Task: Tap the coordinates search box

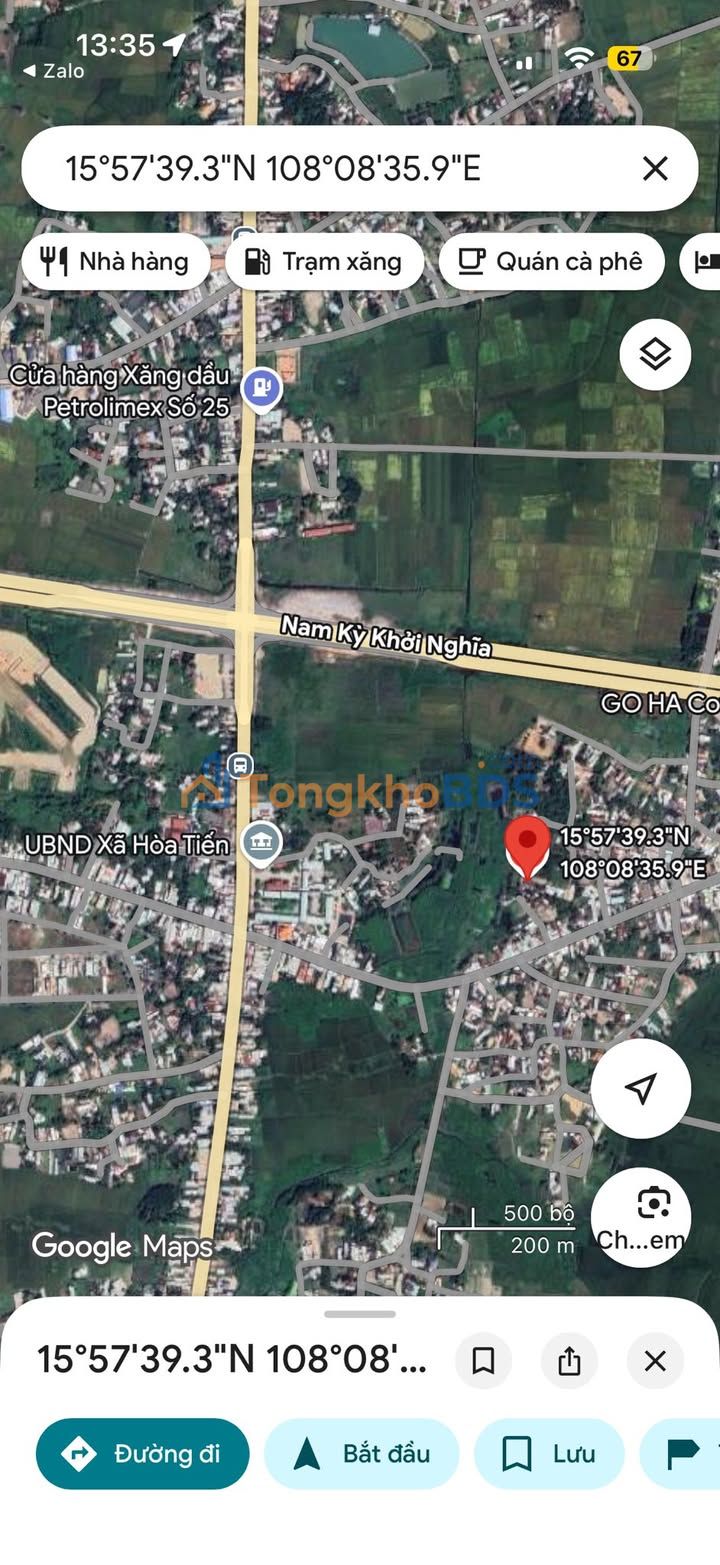Action: (330, 168)
